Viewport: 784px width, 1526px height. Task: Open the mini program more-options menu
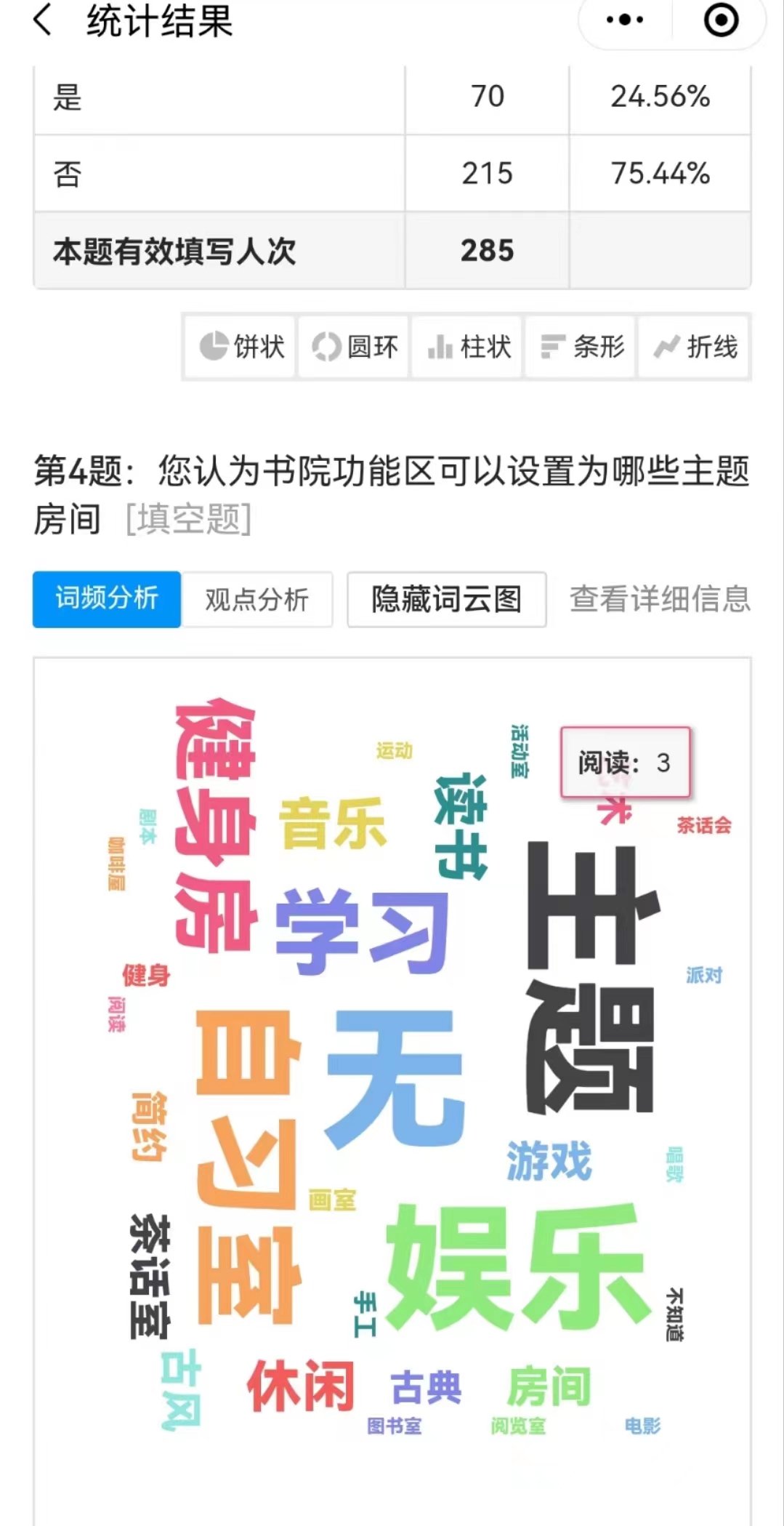624,20
